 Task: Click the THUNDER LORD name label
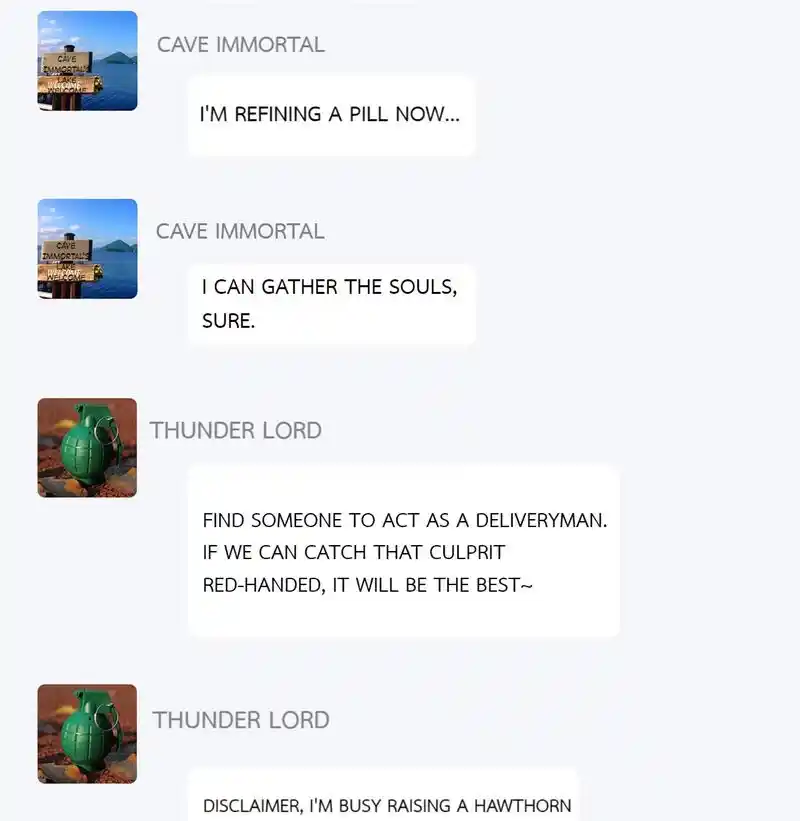click(x=235, y=430)
